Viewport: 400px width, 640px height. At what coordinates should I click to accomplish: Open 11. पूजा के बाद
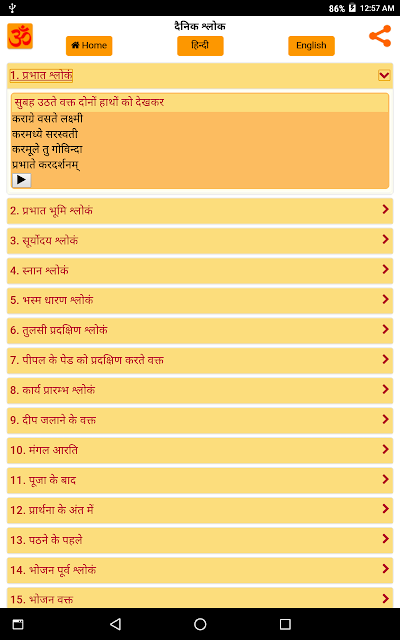pyautogui.click(x=200, y=480)
